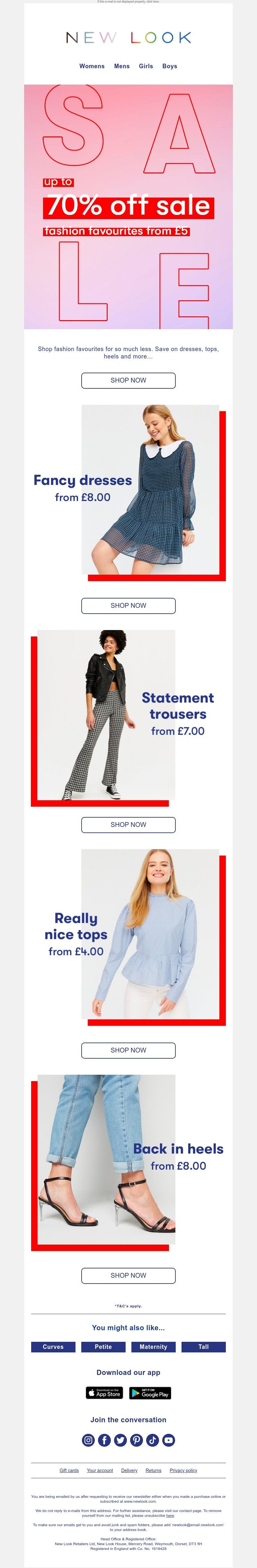The width and height of the screenshot is (257, 1568).
Task: Tap Shop Now under Statement trousers
Action: (128, 825)
